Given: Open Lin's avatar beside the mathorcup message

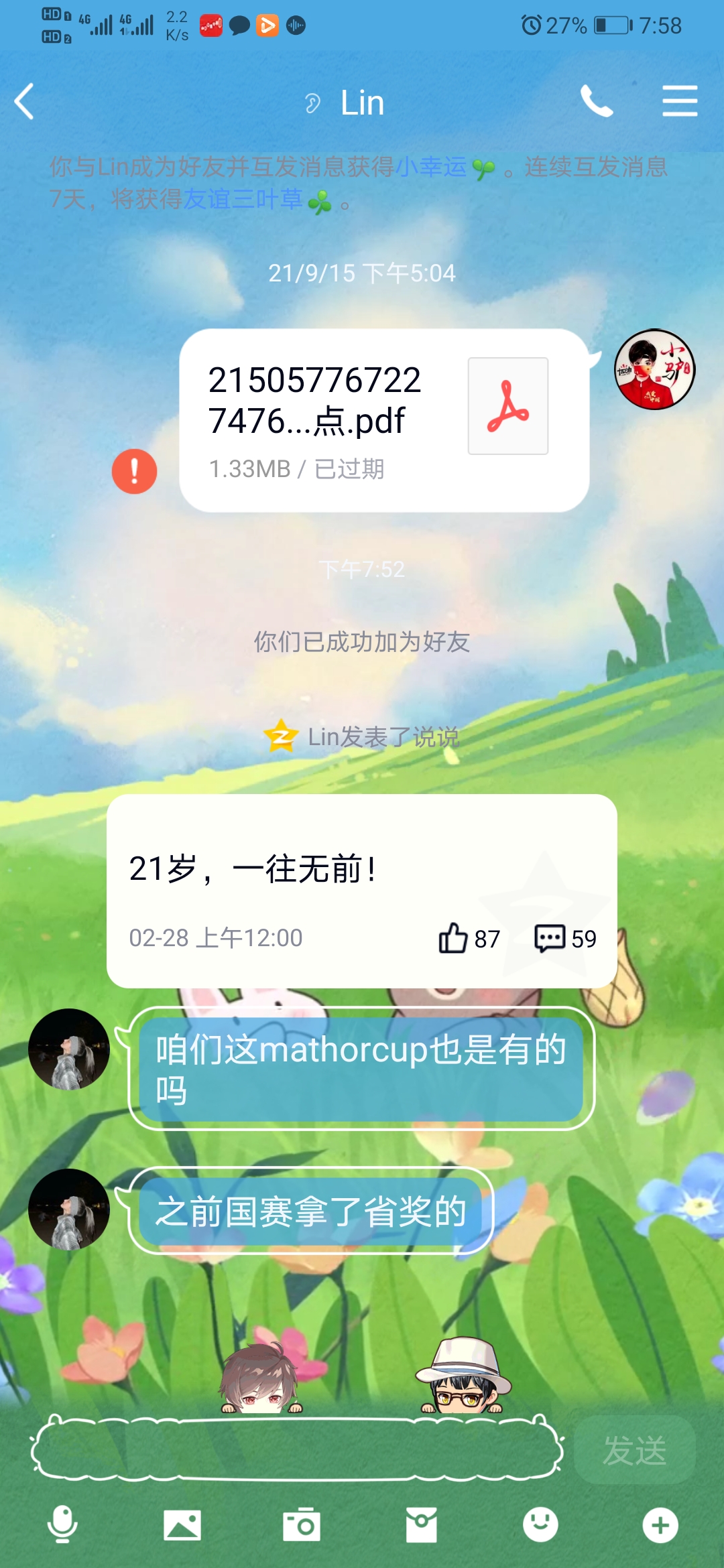Looking at the screenshot, I should pos(68,1049).
